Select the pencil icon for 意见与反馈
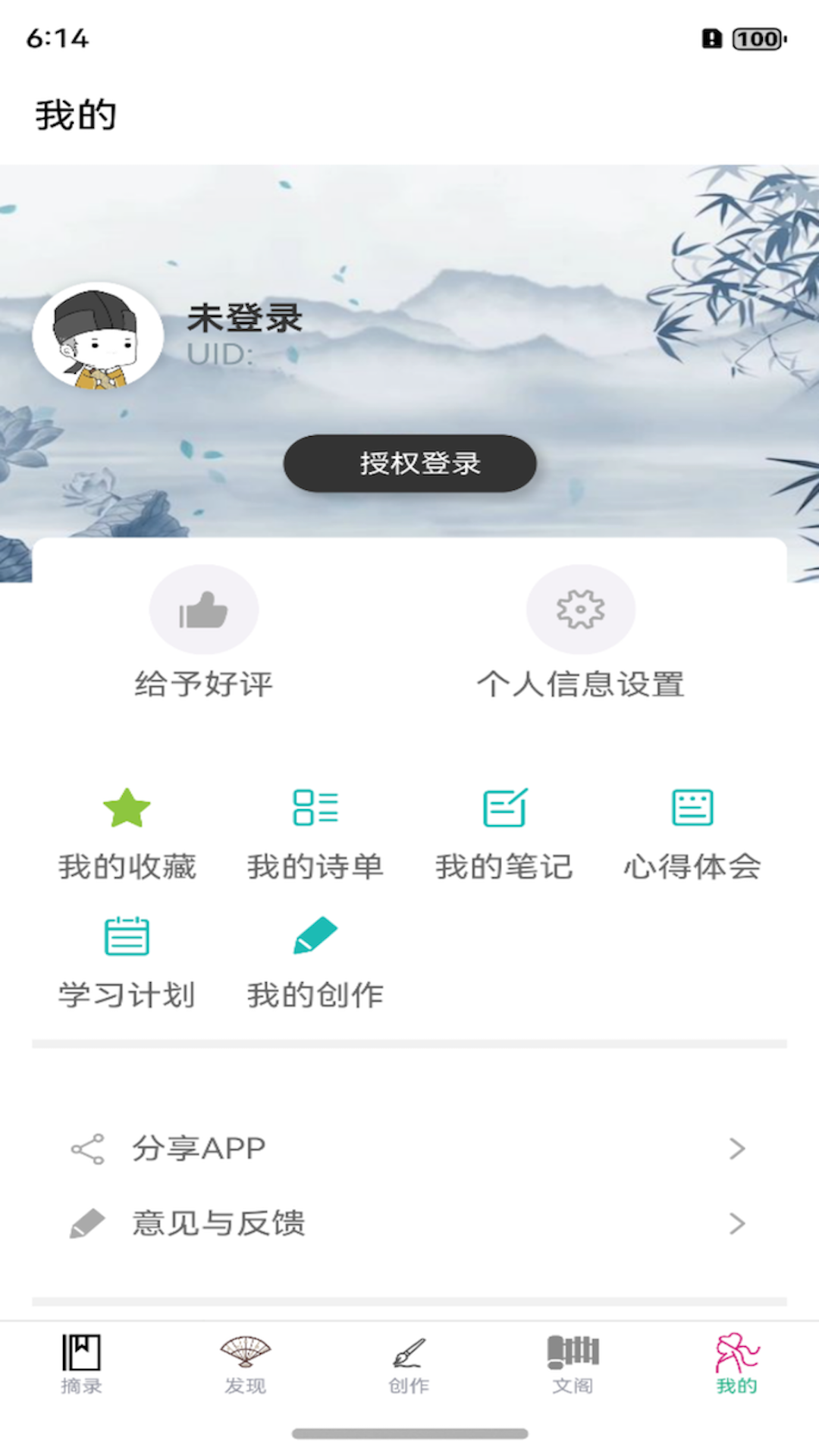Image resolution: width=819 pixels, height=1456 pixels. coord(88,1222)
